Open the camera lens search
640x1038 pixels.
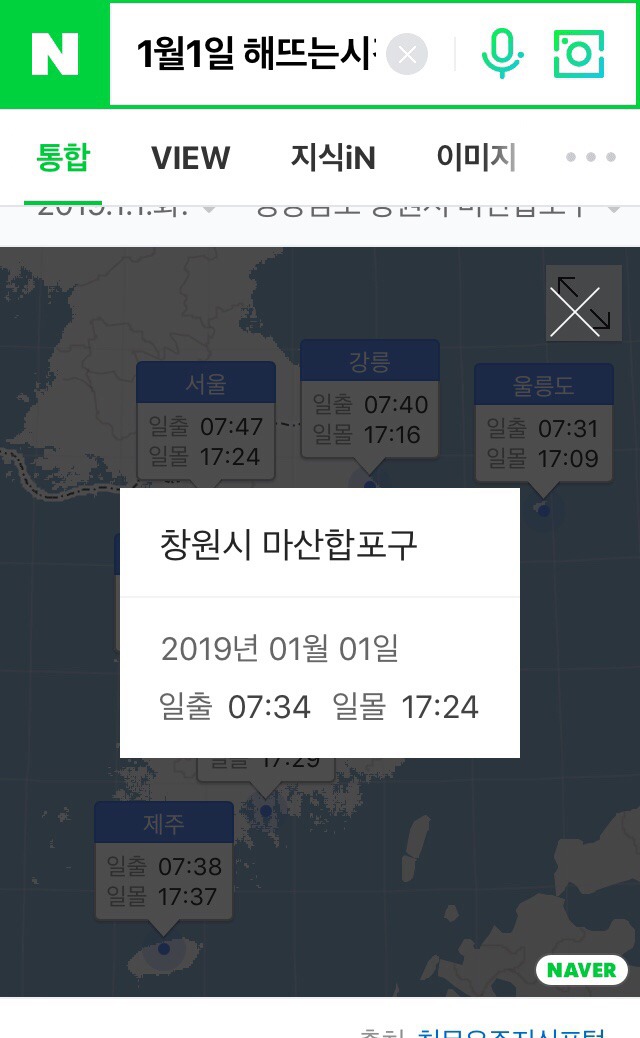point(579,54)
